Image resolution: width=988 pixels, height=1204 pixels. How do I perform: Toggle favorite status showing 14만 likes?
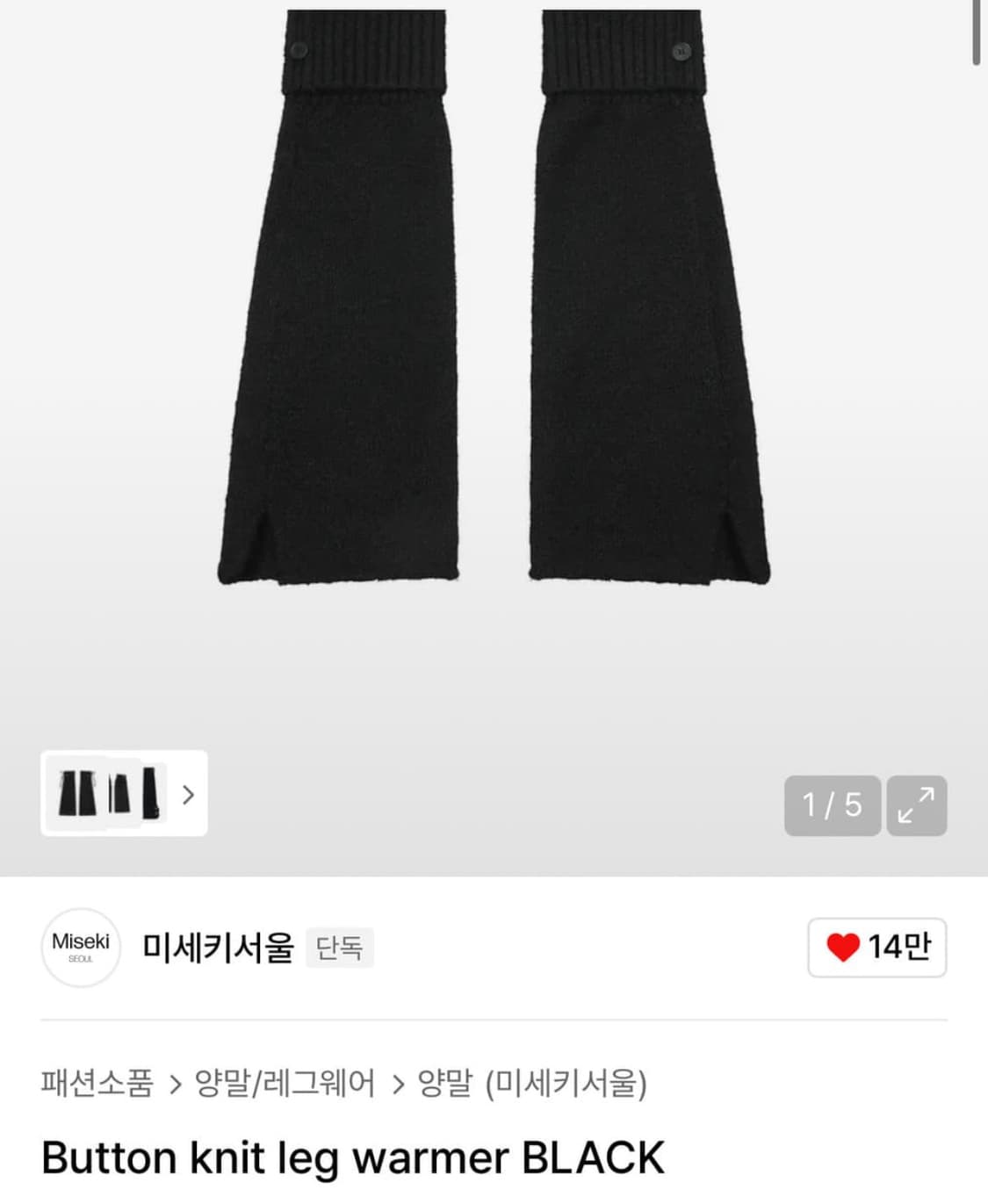click(x=876, y=948)
